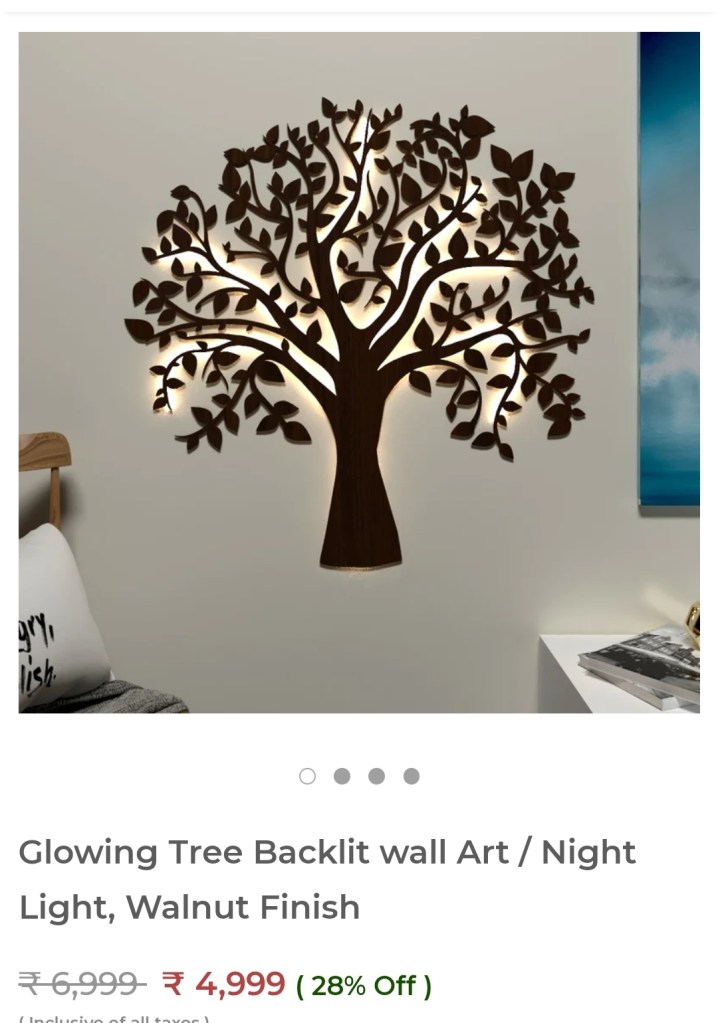718x1023 pixels.
Task: Jump to the fourth carousel image dot
Action: click(411, 776)
